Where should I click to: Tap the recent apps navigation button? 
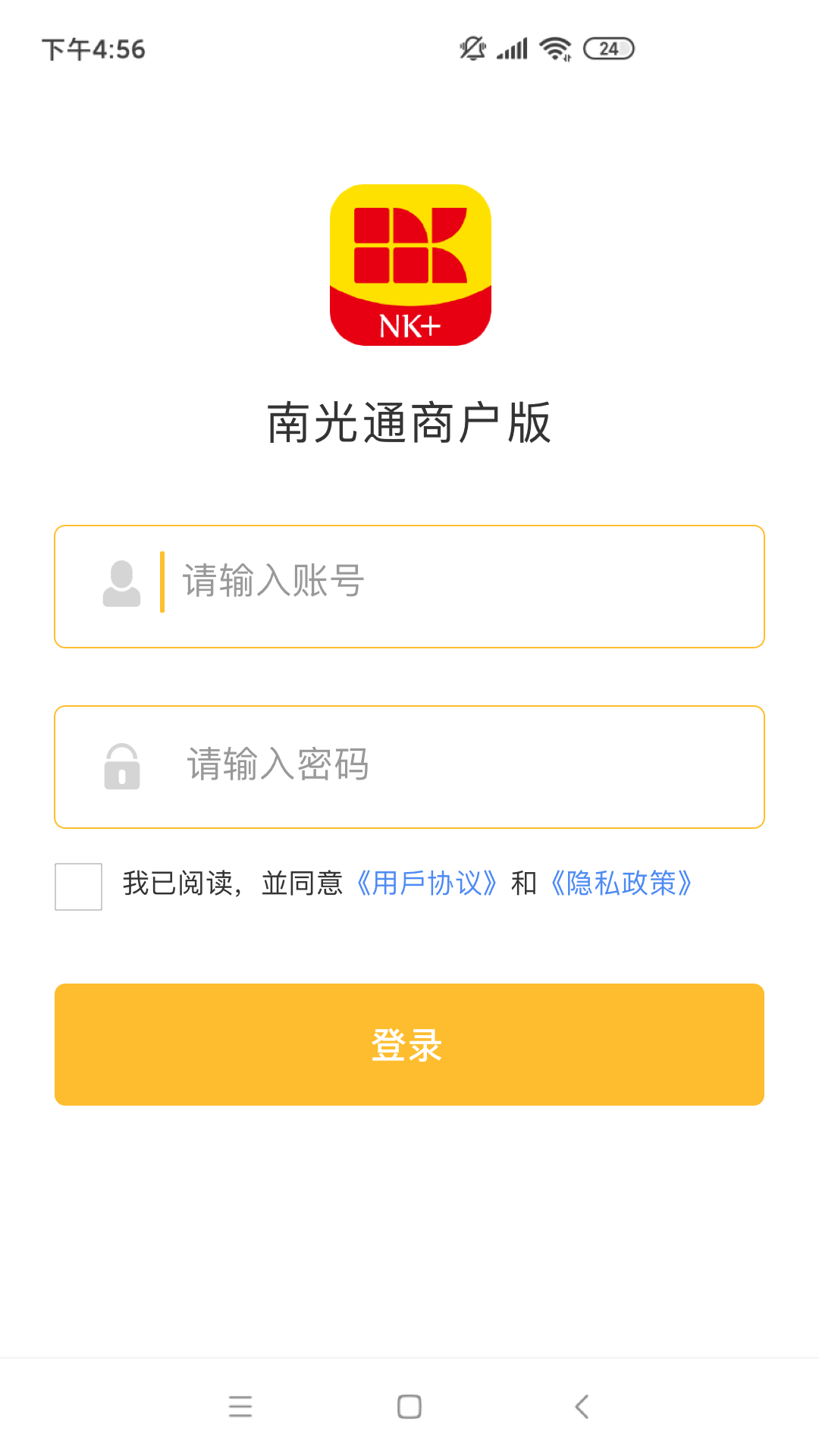(x=240, y=1407)
